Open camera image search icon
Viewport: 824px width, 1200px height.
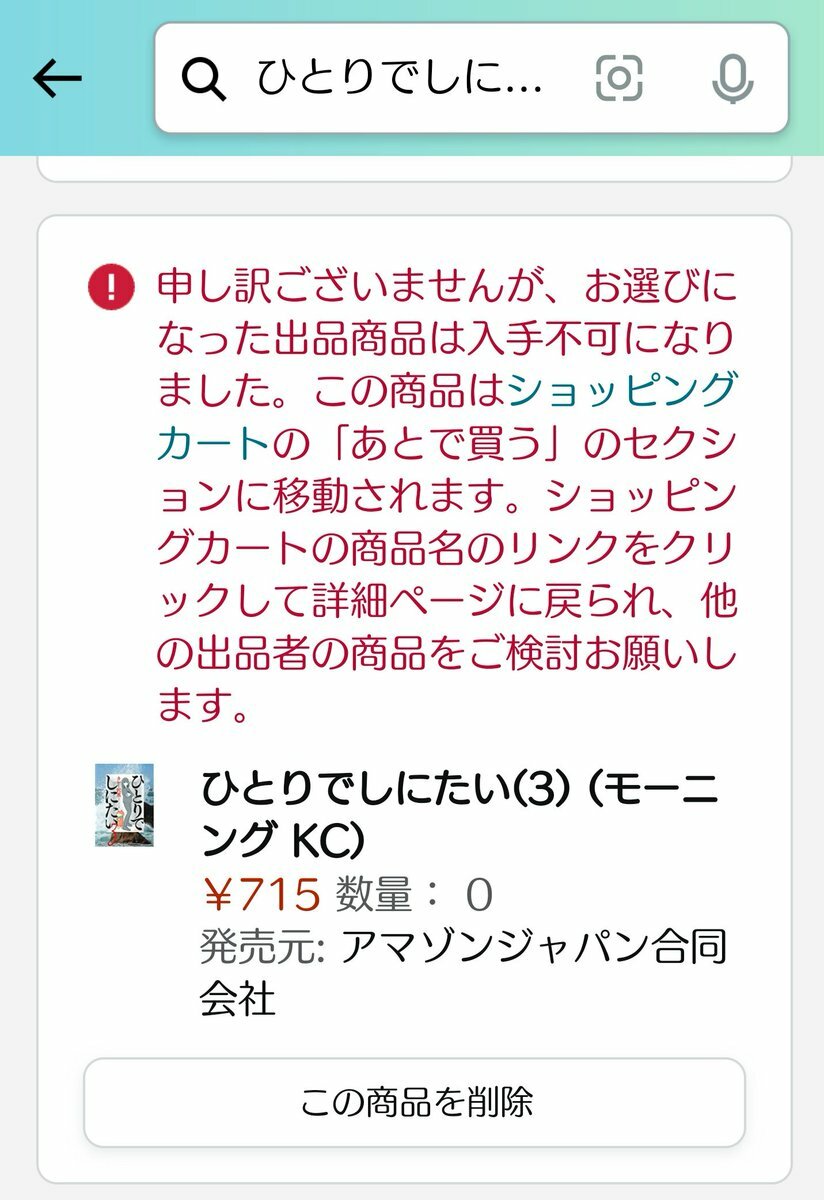point(619,78)
